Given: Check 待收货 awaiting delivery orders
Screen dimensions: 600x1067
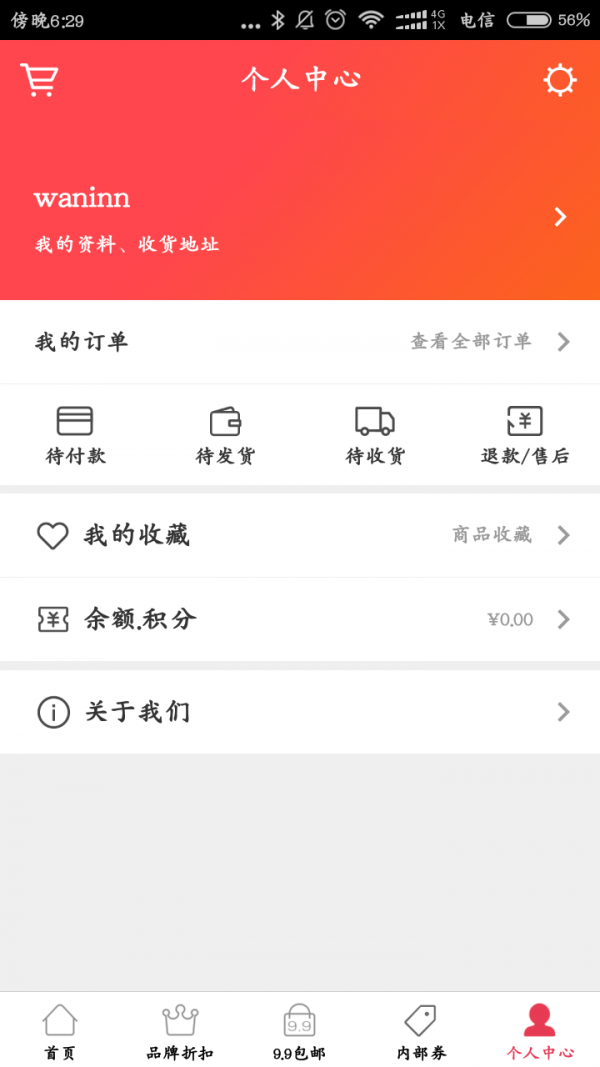Looking at the screenshot, I should pos(375,436).
